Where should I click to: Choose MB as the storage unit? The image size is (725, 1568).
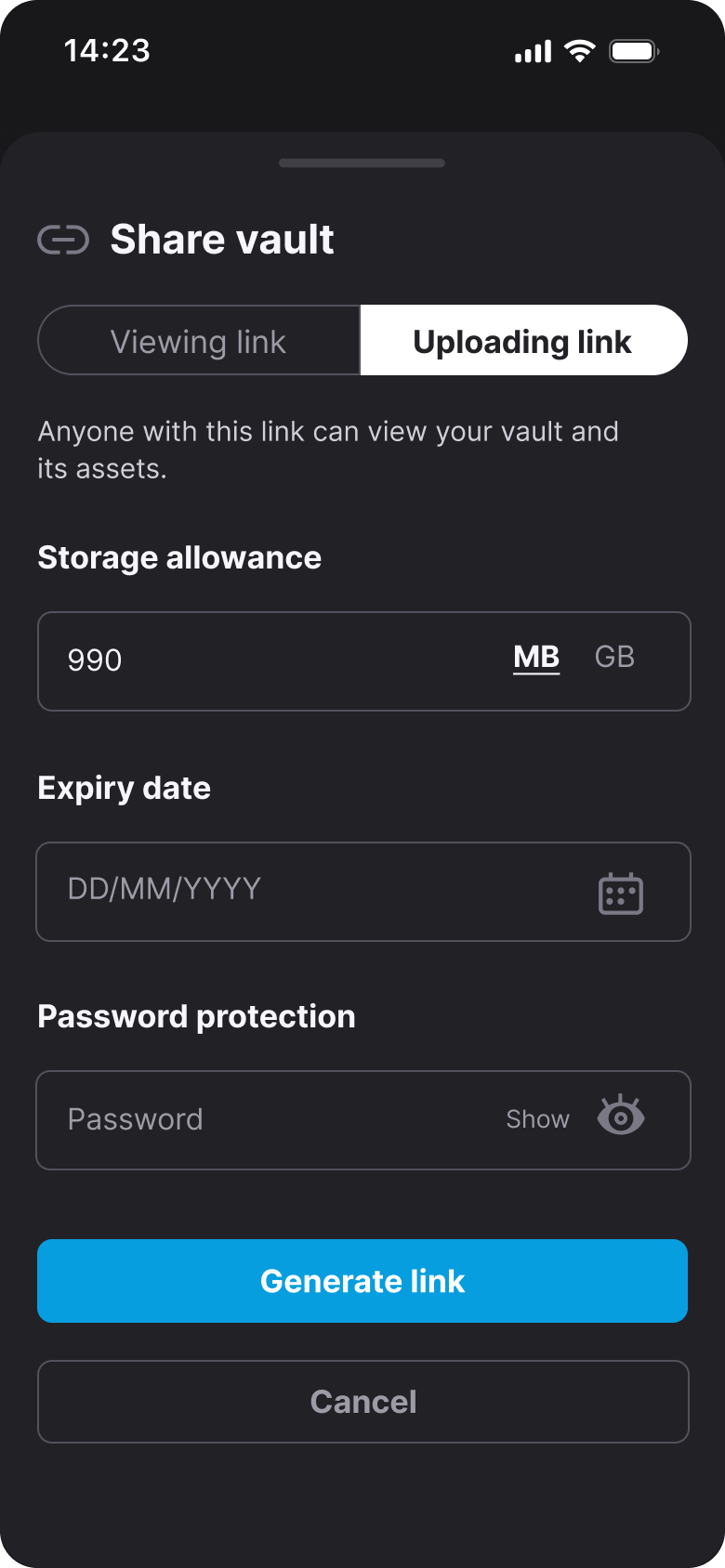[x=536, y=658]
